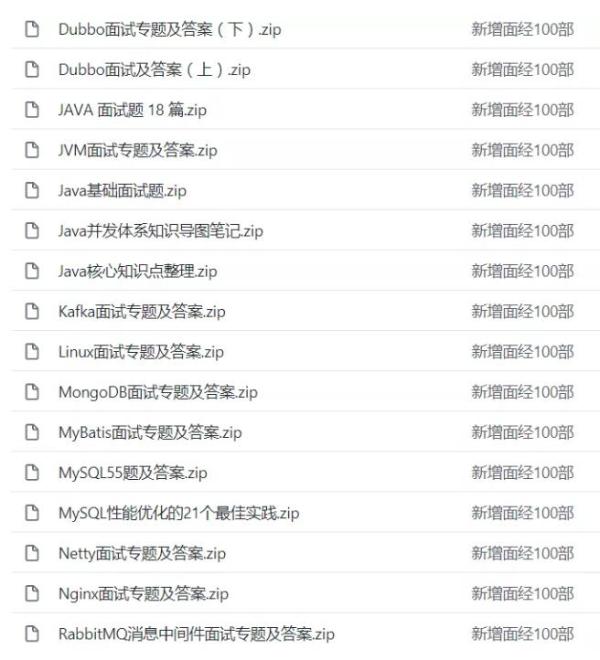Image resolution: width=600 pixels, height=660 pixels.
Task: Open Kafka面试专题及答案.zip
Action: click(141, 311)
